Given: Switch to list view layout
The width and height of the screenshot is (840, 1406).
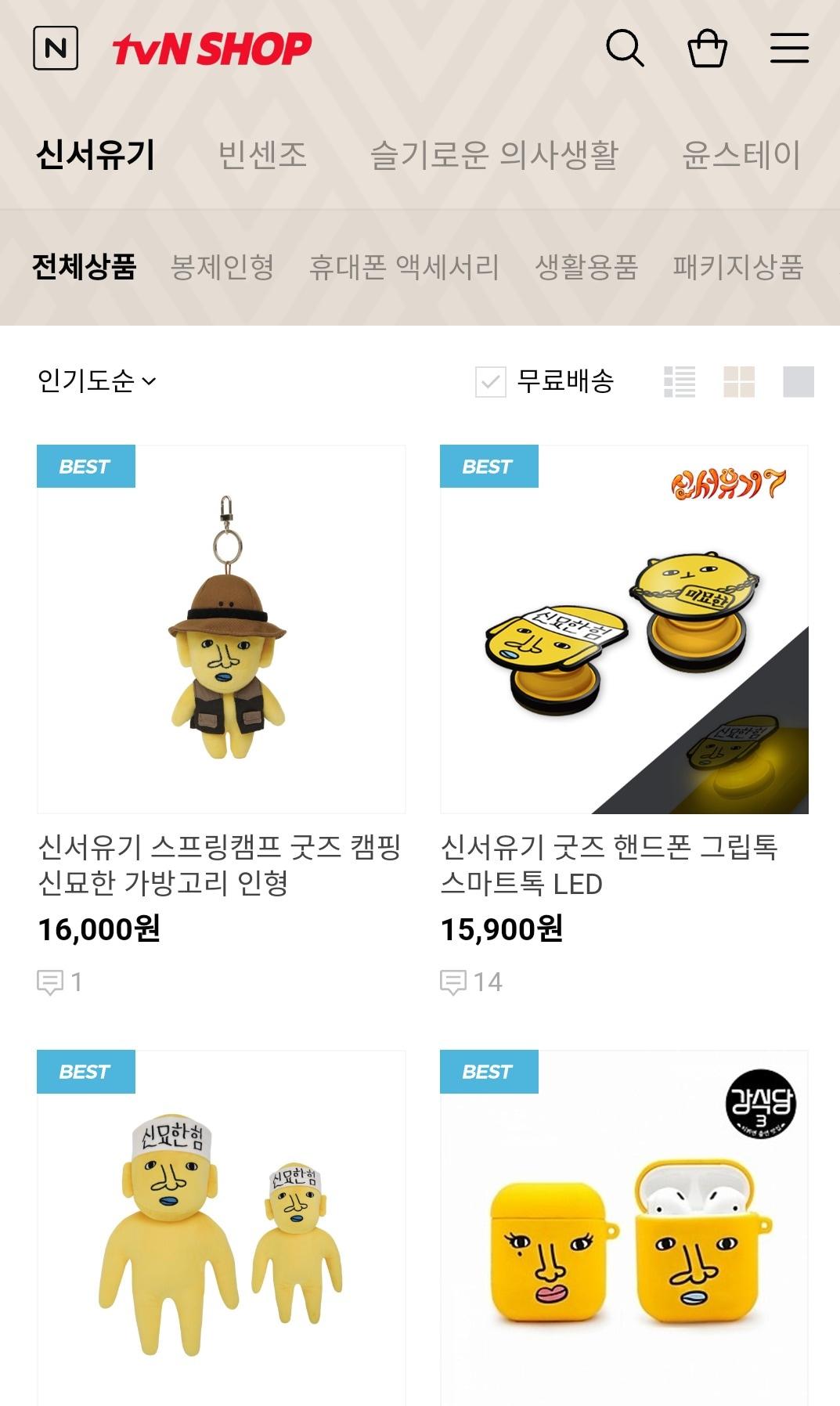Looking at the screenshot, I should 679,382.
